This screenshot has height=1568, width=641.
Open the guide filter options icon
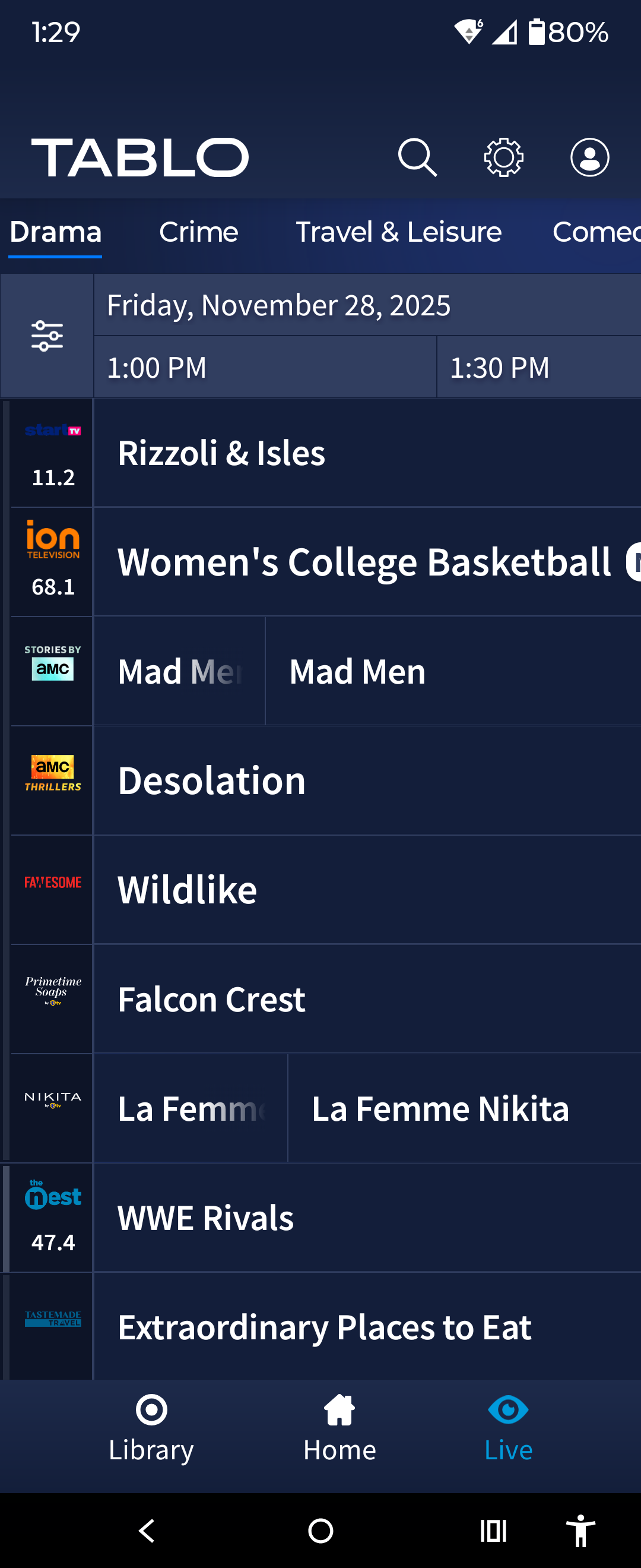point(47,336)
